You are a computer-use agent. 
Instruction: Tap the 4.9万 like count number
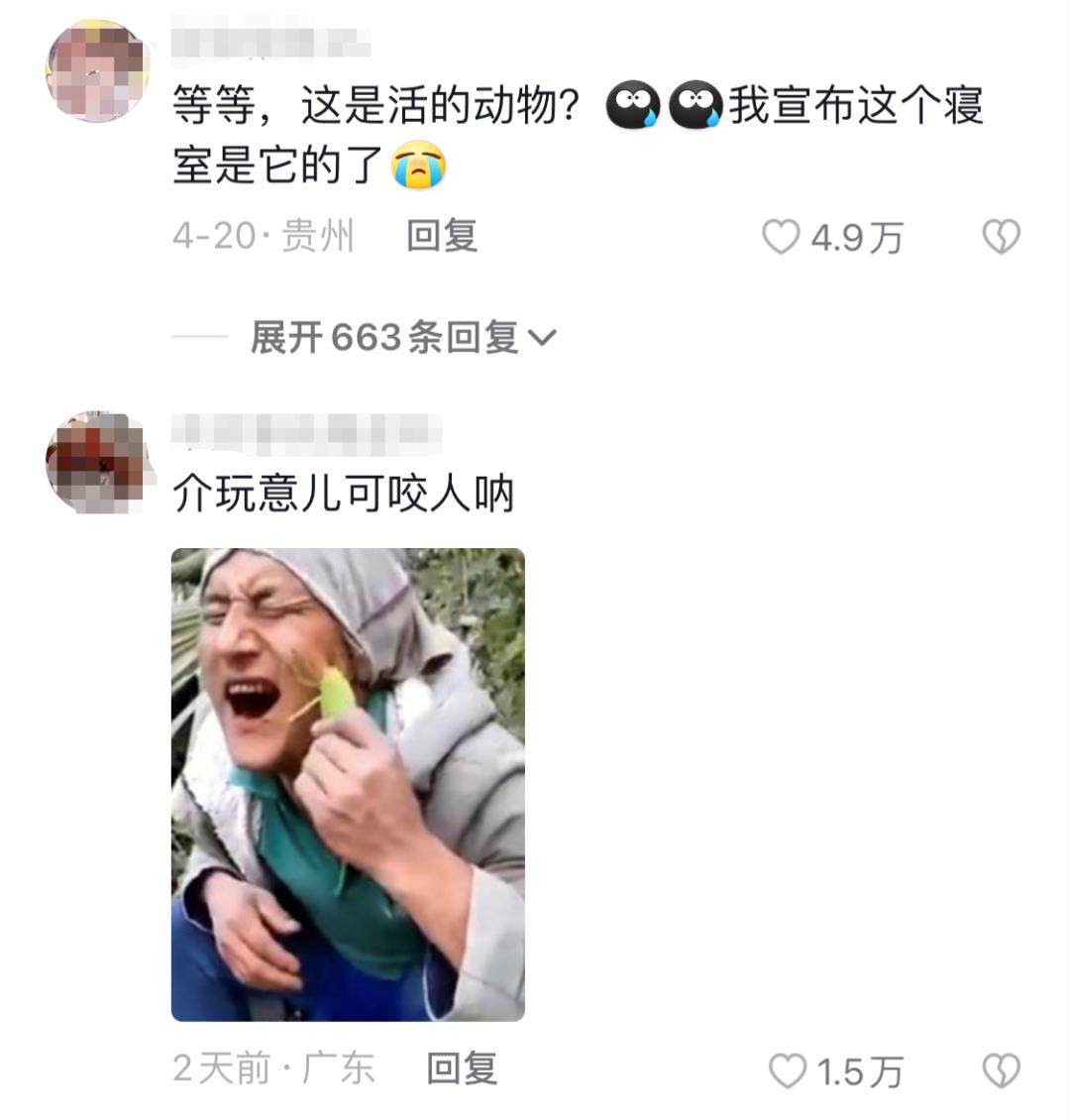(x=858, y=236)
